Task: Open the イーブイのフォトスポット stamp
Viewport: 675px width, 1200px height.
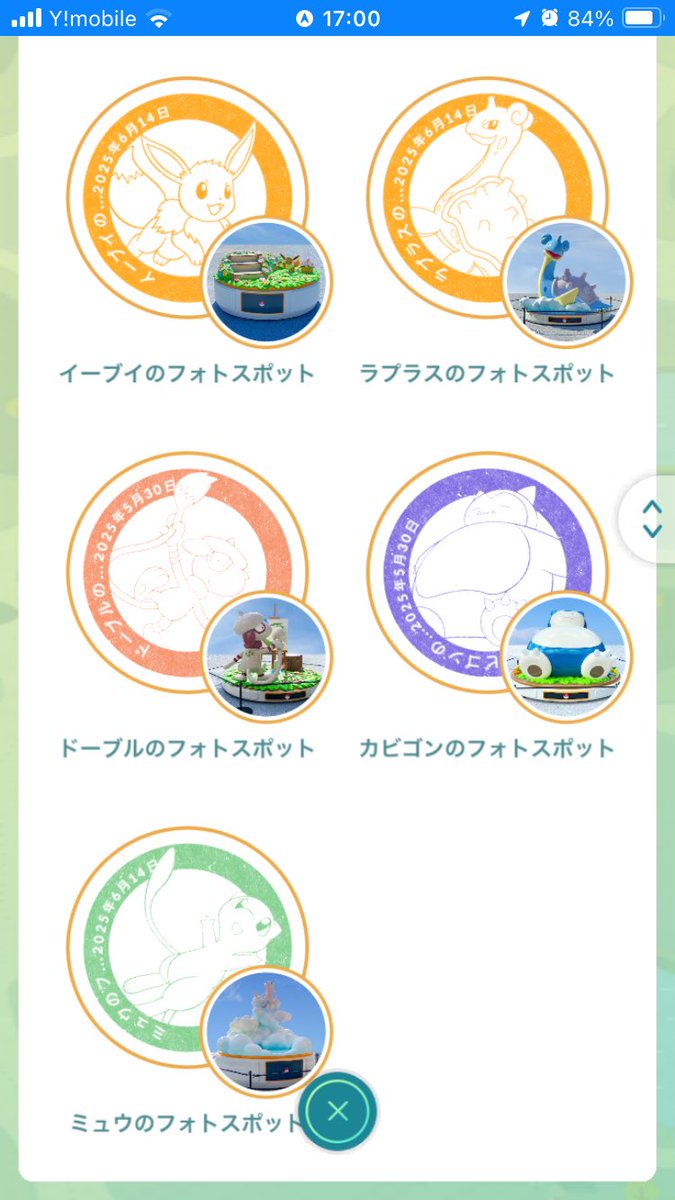Action: tap(188, 198)
